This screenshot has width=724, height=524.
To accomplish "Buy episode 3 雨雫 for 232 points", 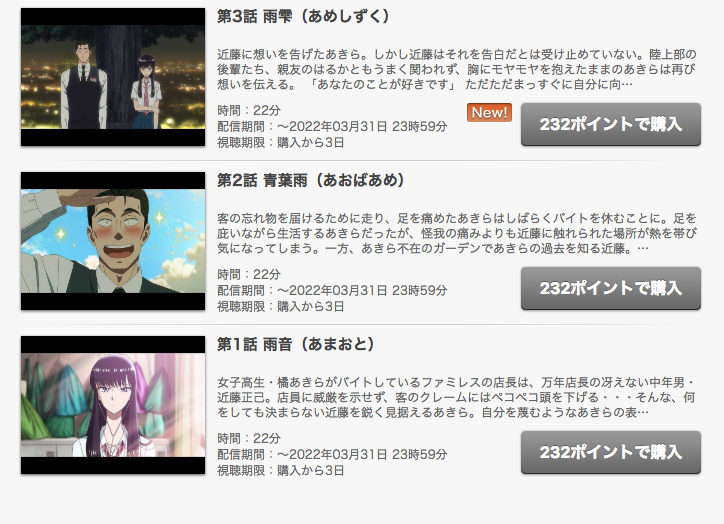I will tap(610, 124).
